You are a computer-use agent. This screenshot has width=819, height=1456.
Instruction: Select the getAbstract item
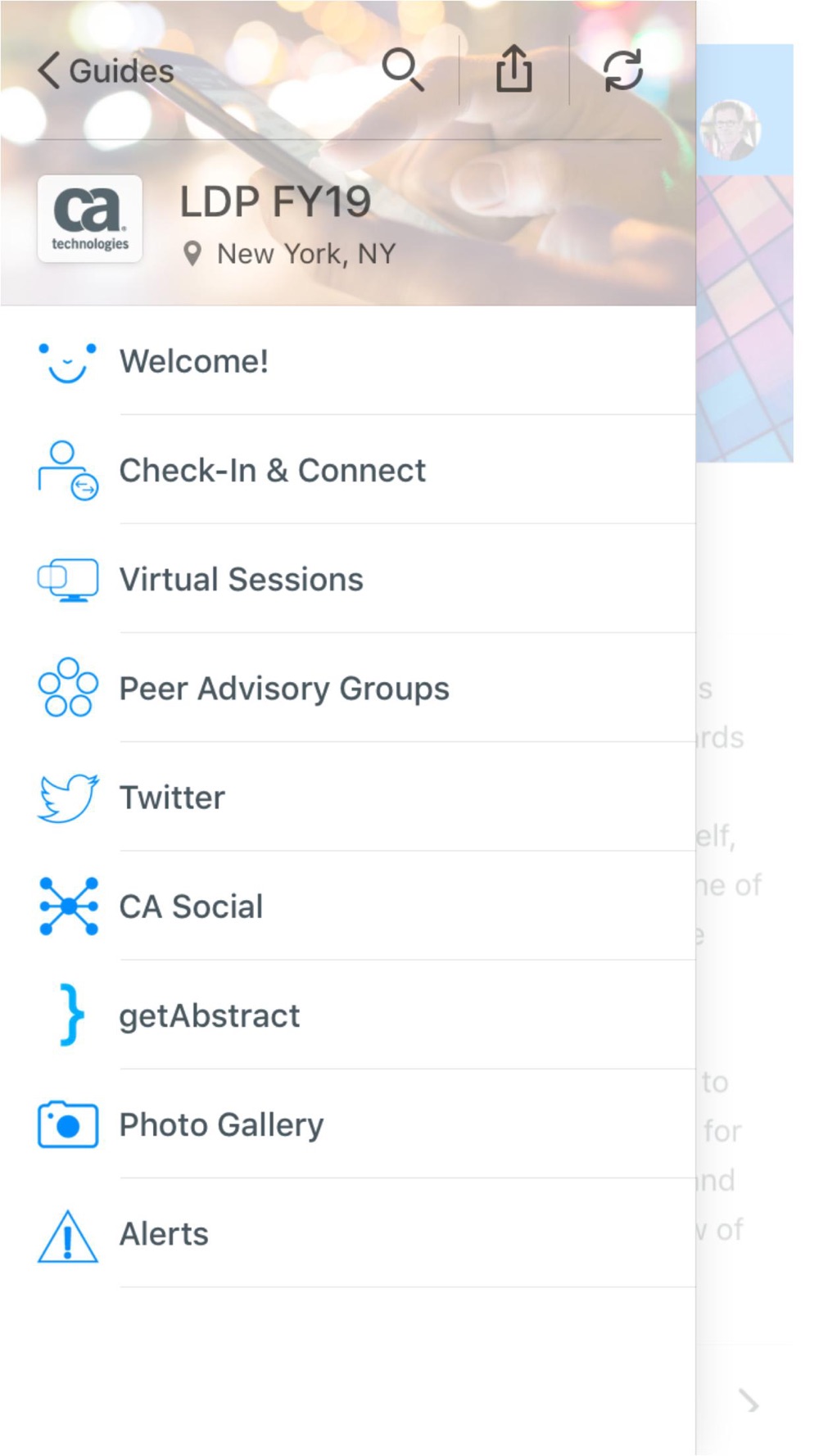(210, 1016)
